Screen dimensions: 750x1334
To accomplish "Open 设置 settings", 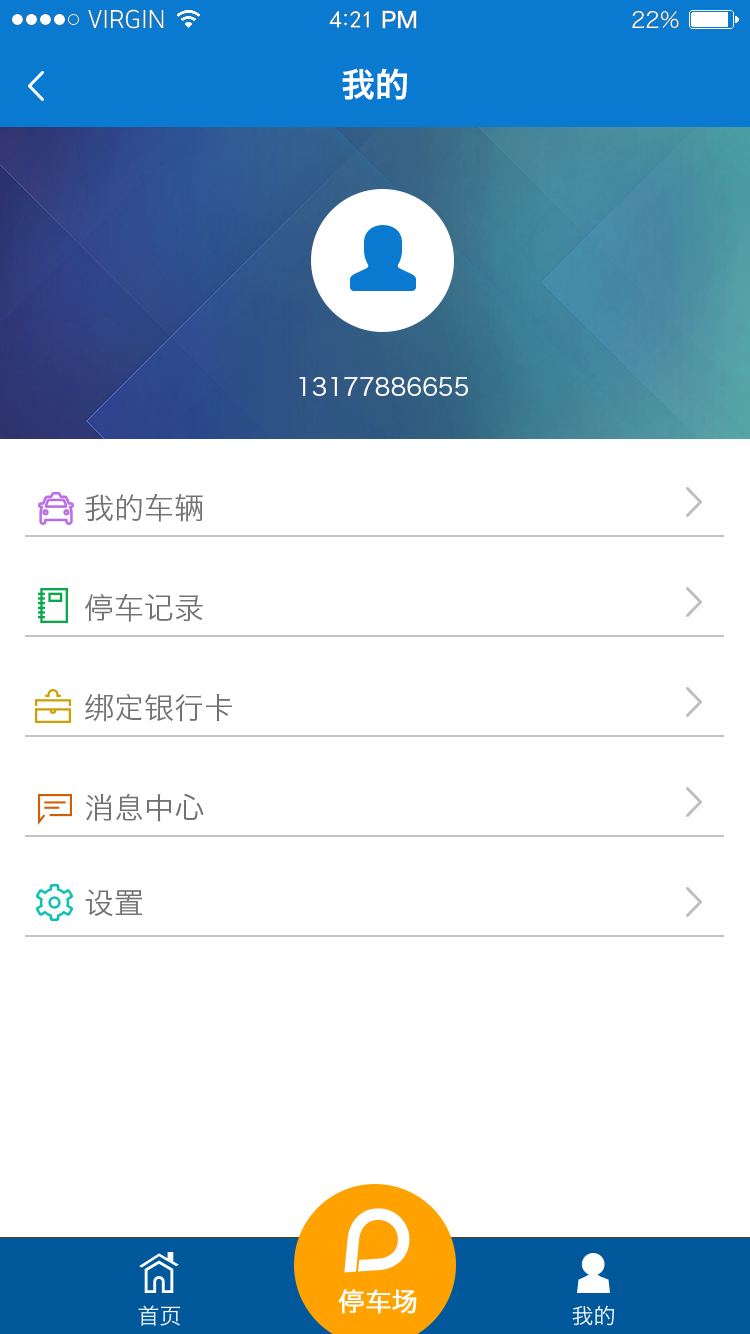I will [x=374, y=903].
